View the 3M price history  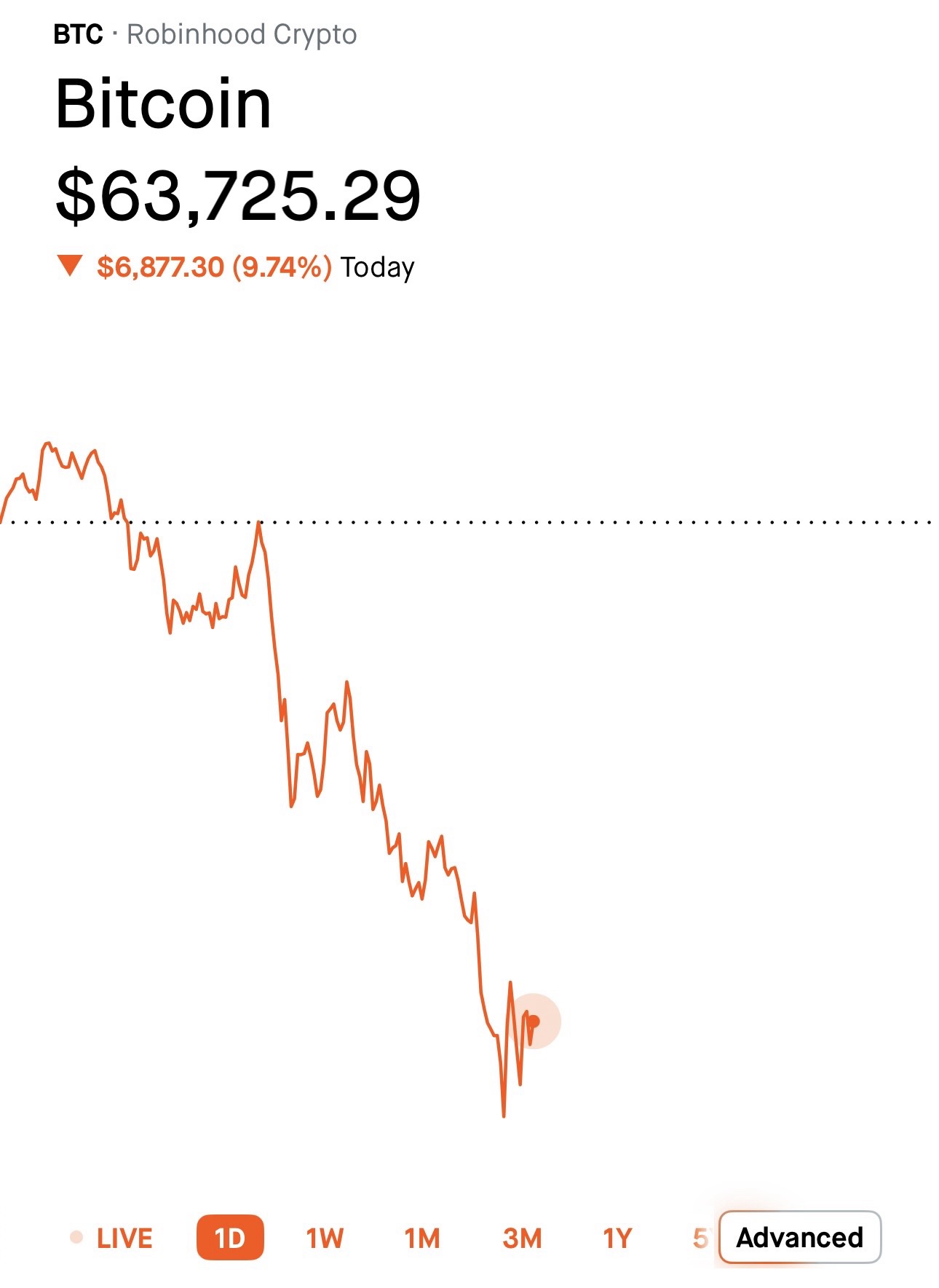[x=522, y=1238]
